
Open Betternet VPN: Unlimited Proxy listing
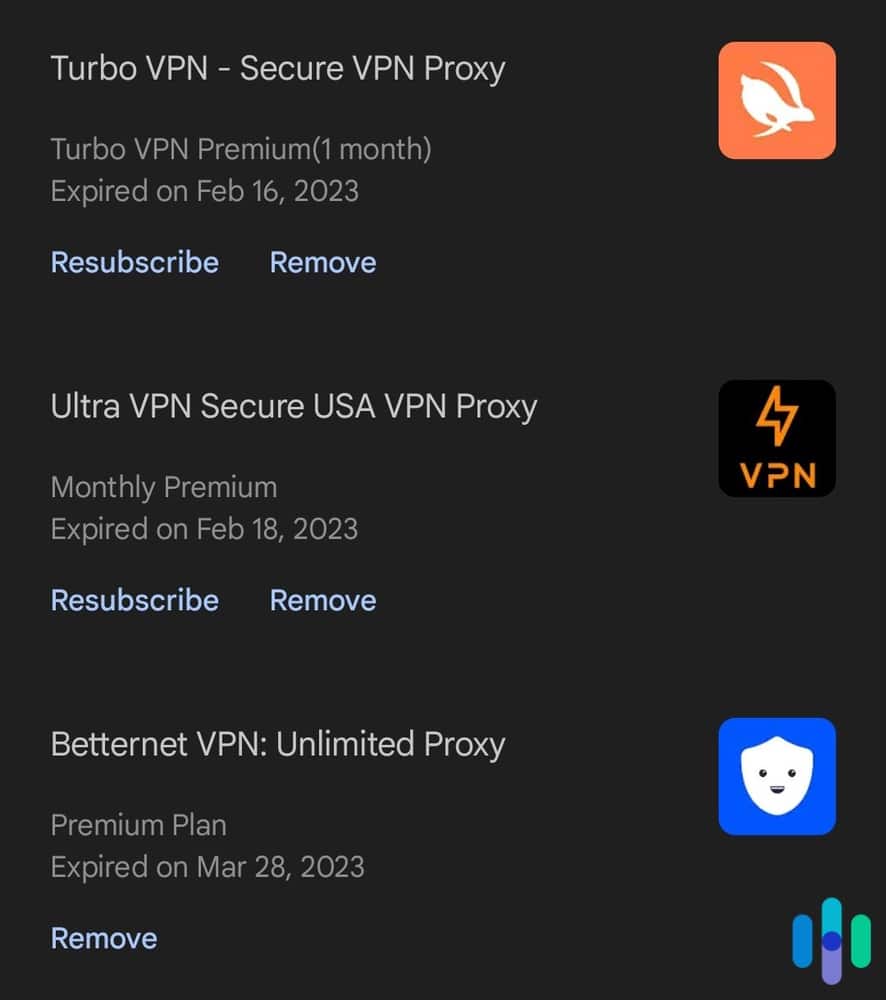278,744
